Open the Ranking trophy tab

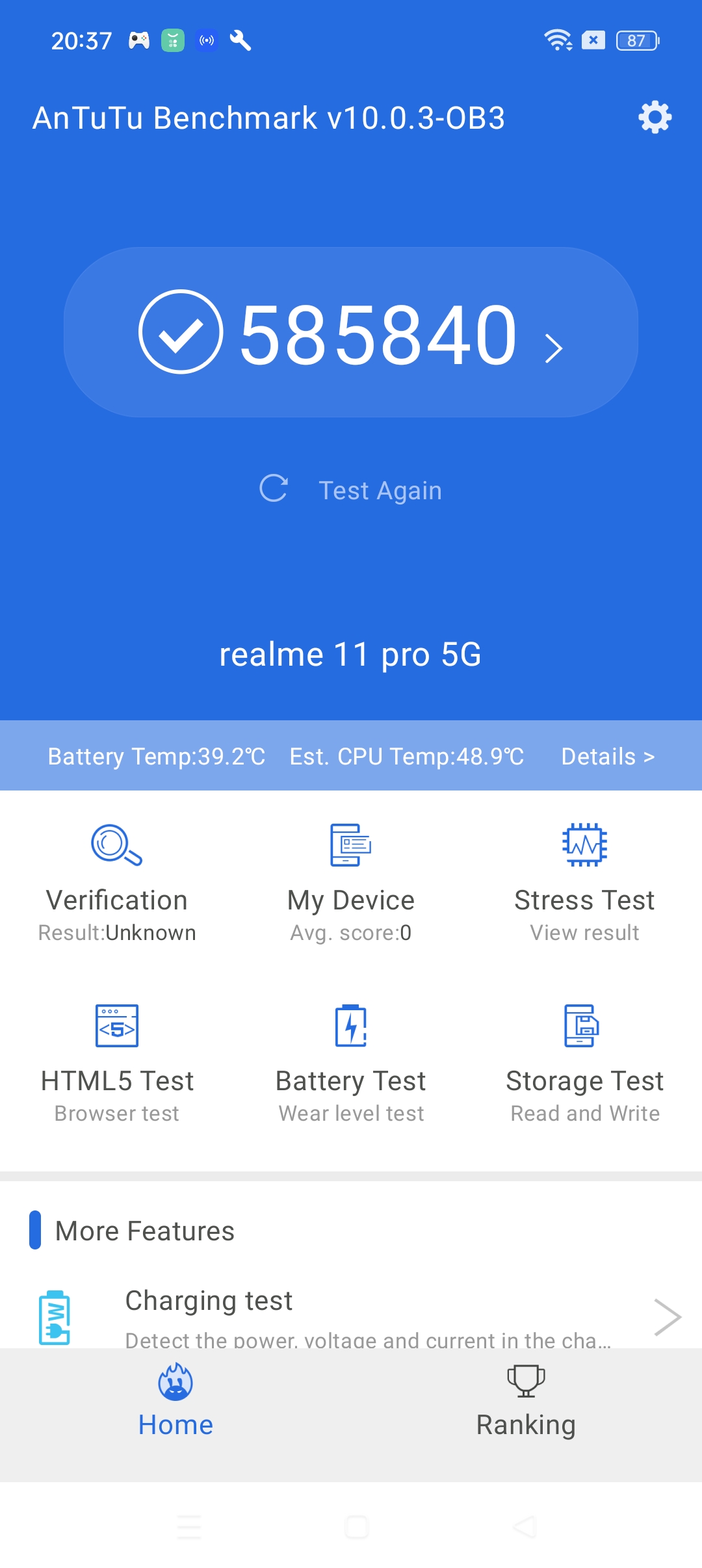coord(525,1404)
